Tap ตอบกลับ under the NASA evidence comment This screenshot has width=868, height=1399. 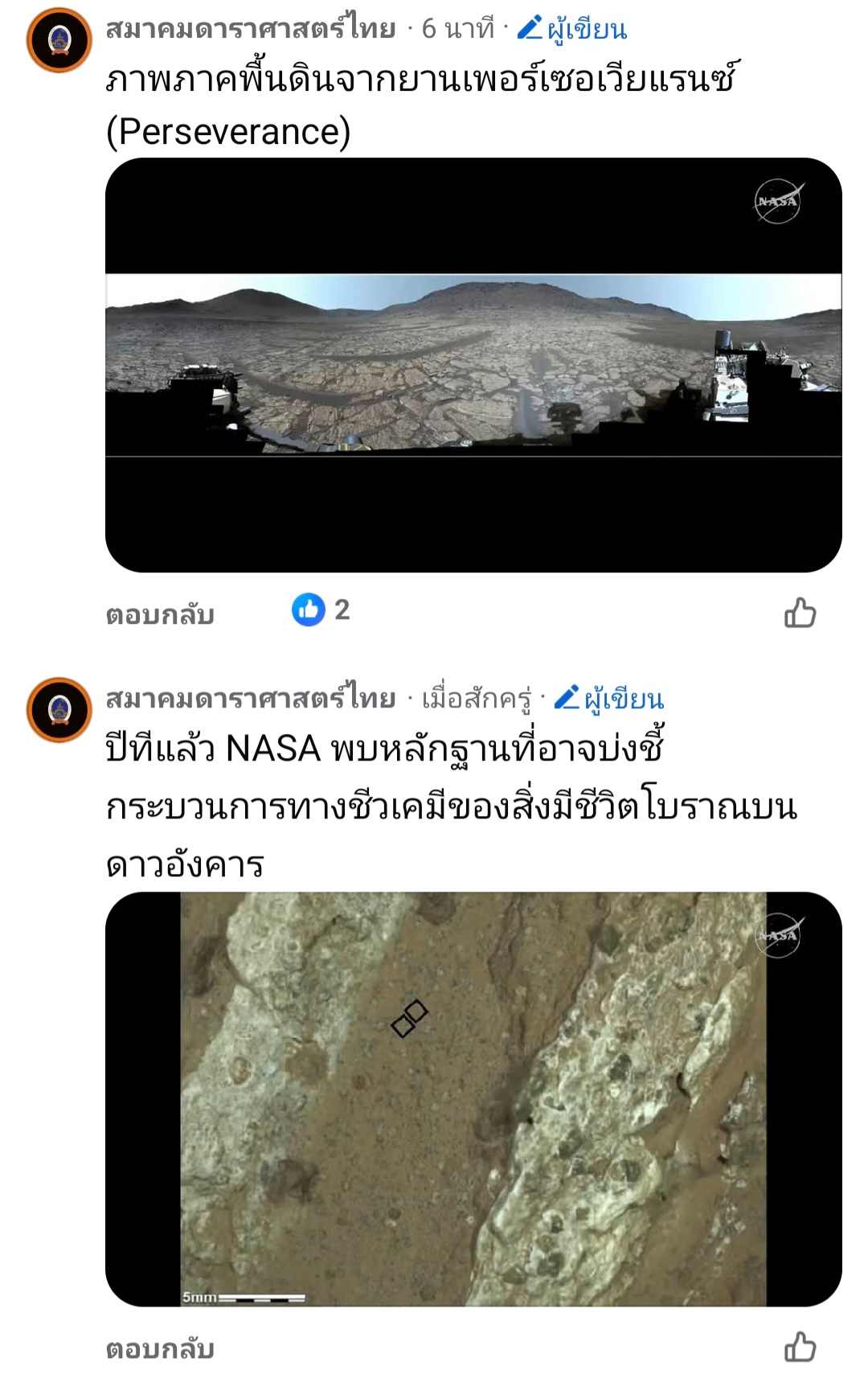pyautogui.click(x=160, y=1349)
